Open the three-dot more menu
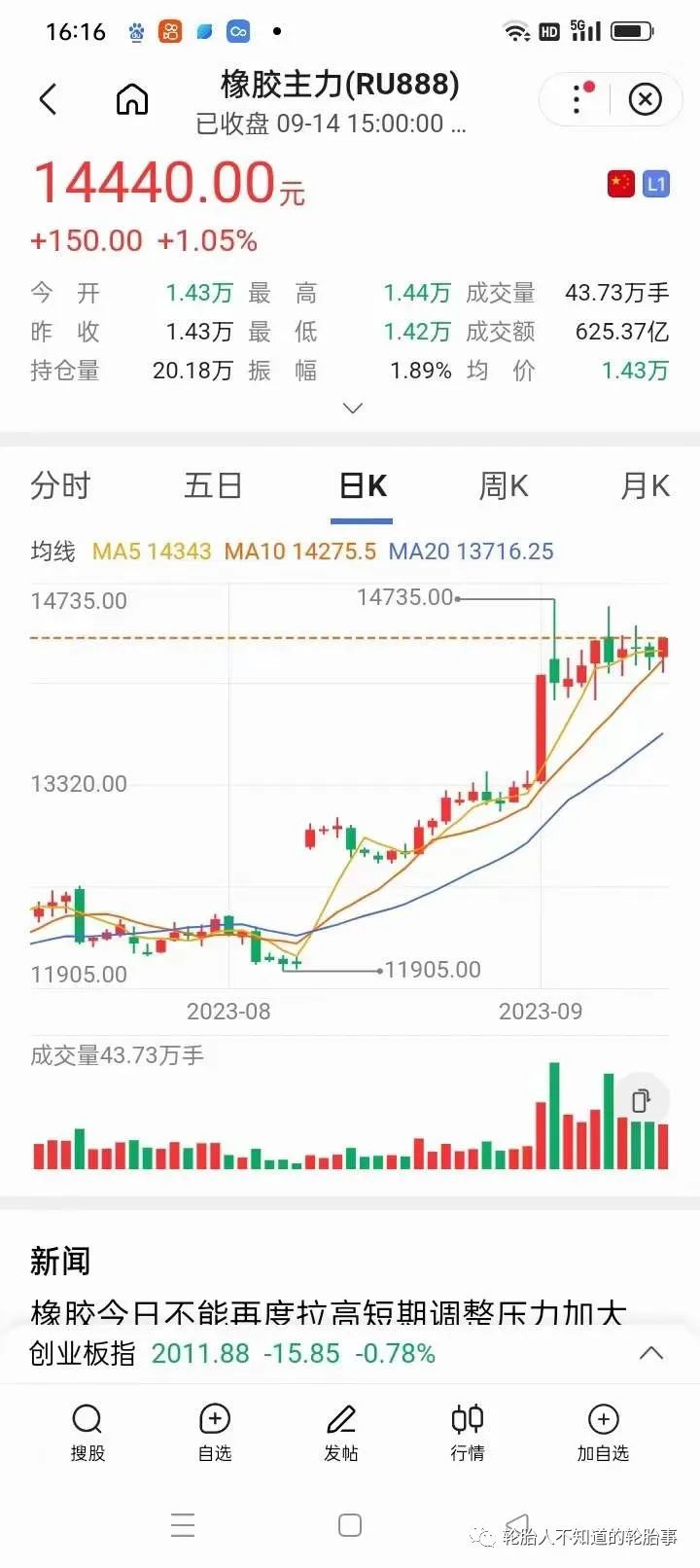This screenshot has width=700, height=1568. 577,99
